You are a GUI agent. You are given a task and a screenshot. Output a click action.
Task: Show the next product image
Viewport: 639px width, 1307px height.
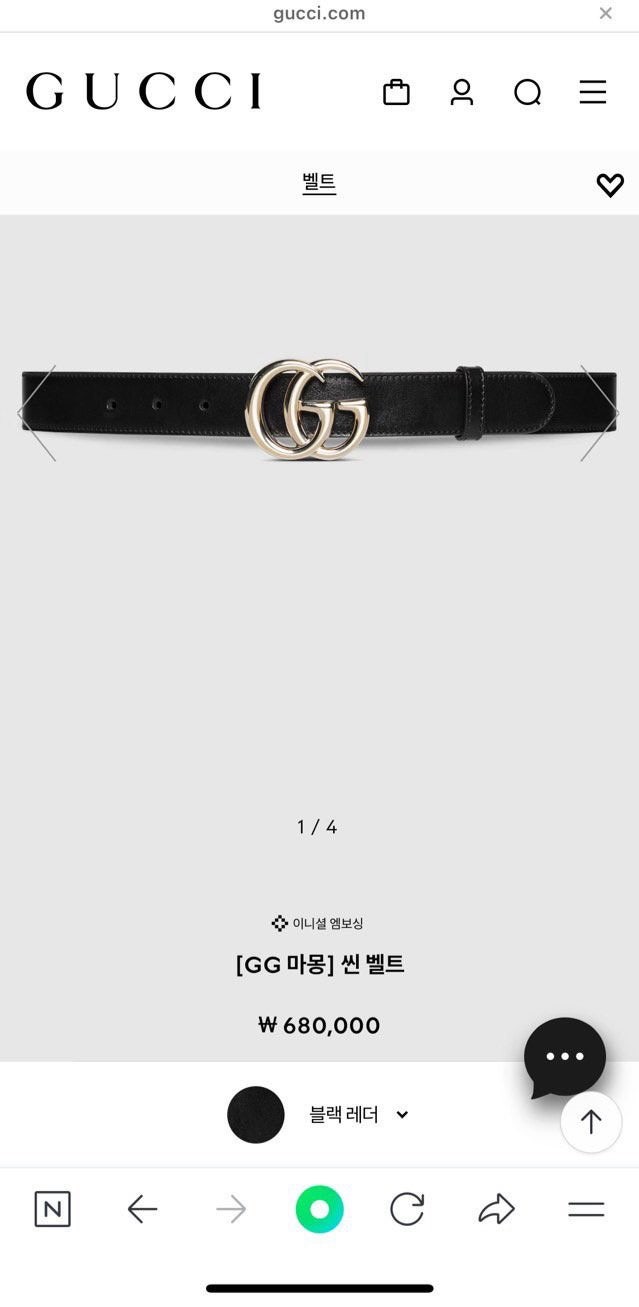coord(600,412)
